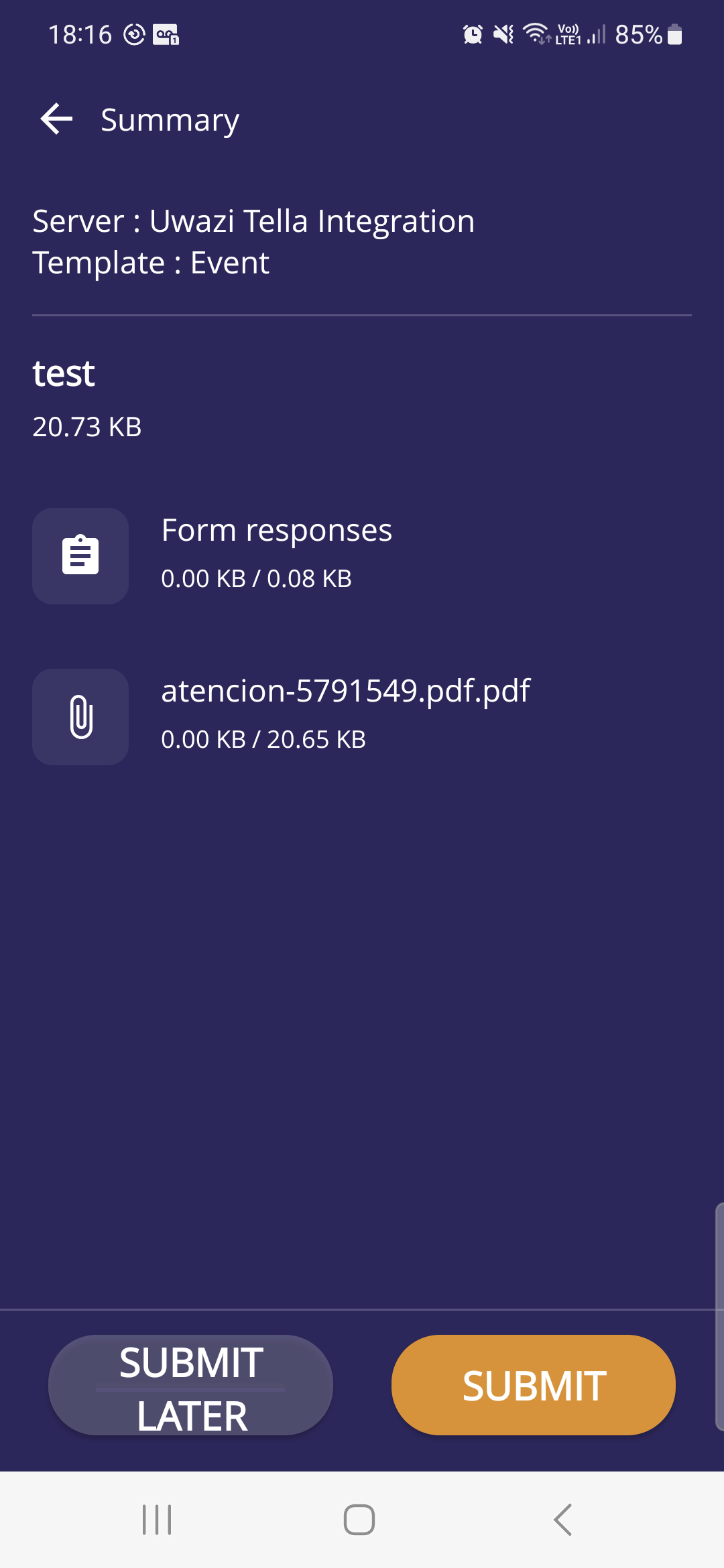Go to the phone home screen
This screenshot has width=724, height=1568.
359,1519
